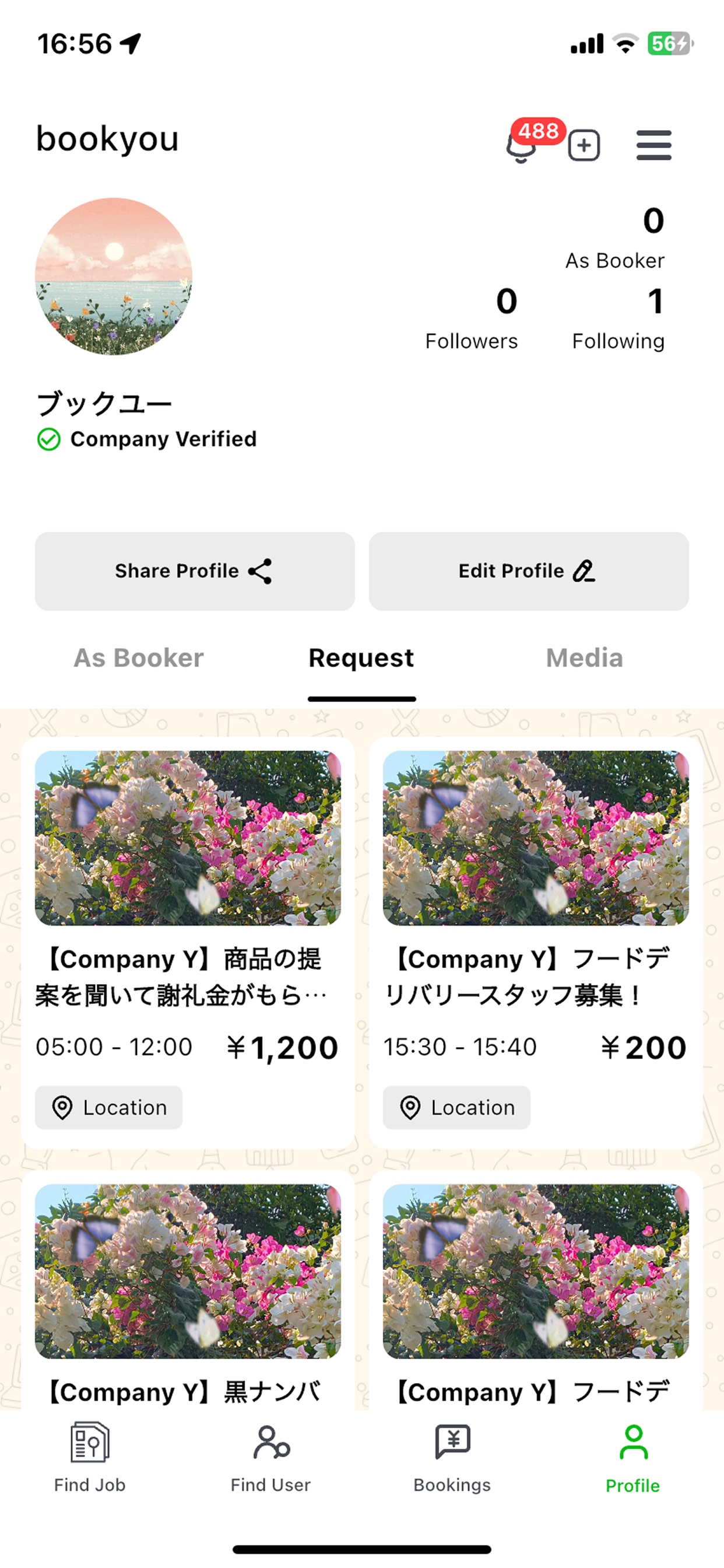This screenshot has height=1568, width=724.
Task: Tap the plus icon to create new content
Action: (583, 146)
